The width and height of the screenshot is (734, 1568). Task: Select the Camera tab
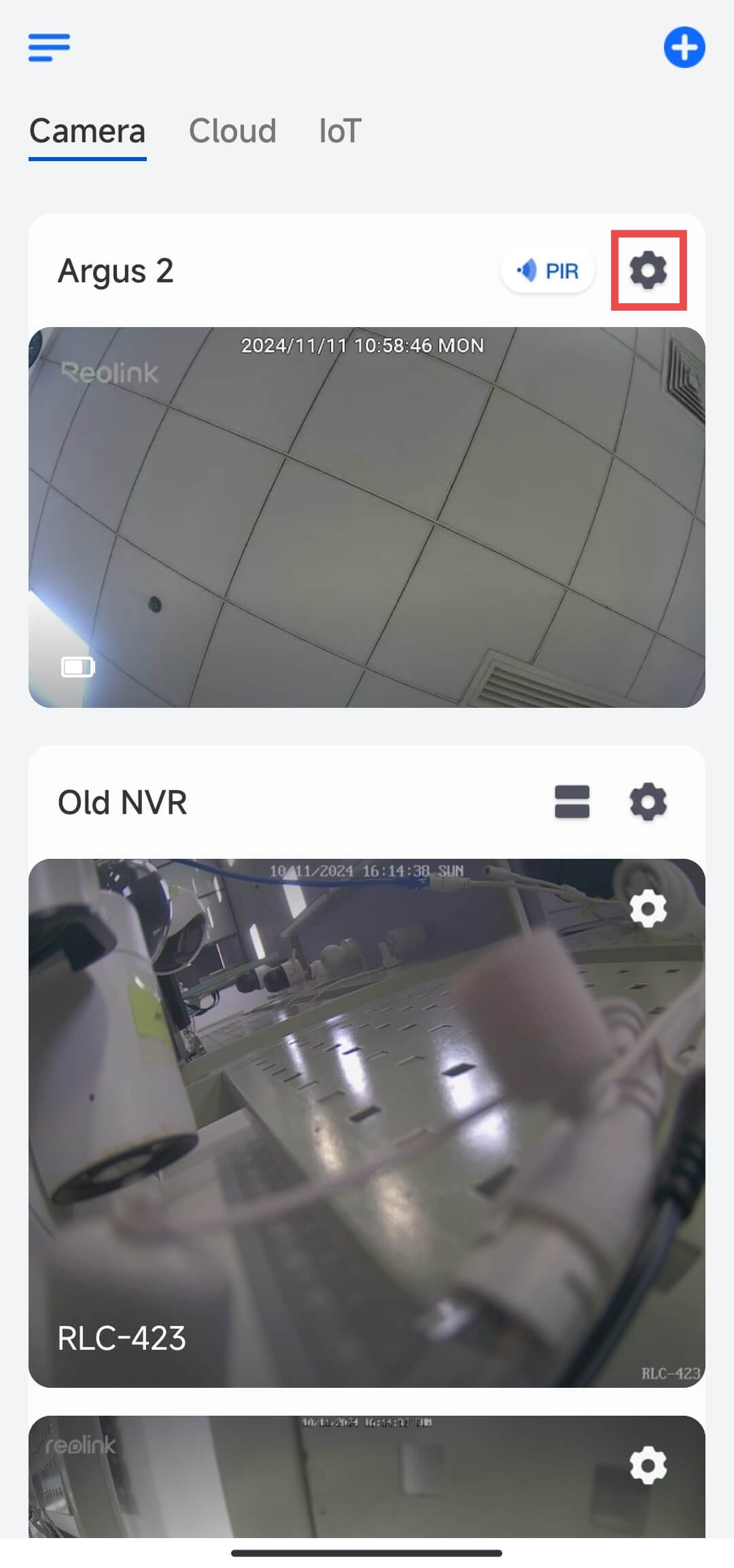(x=87, y=131)
